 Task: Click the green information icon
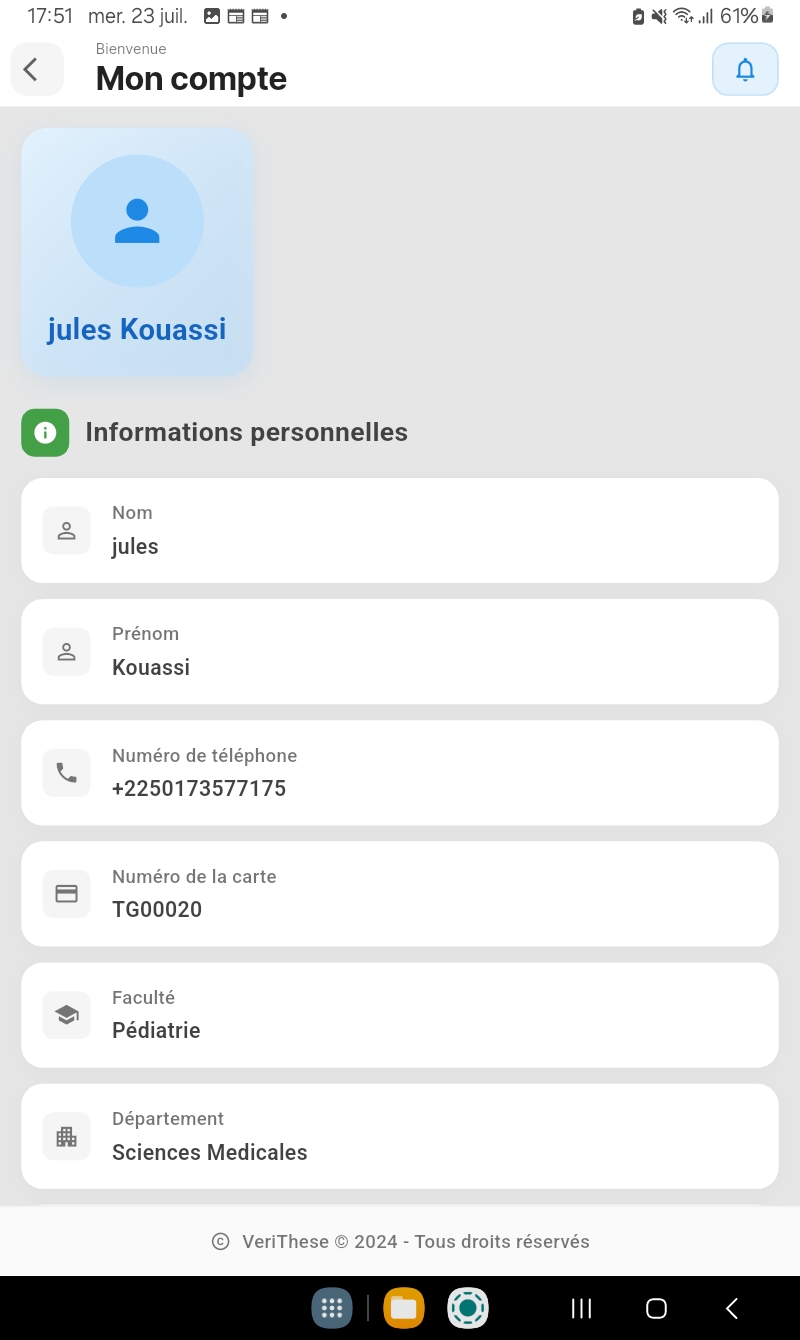tap(44, 432)
